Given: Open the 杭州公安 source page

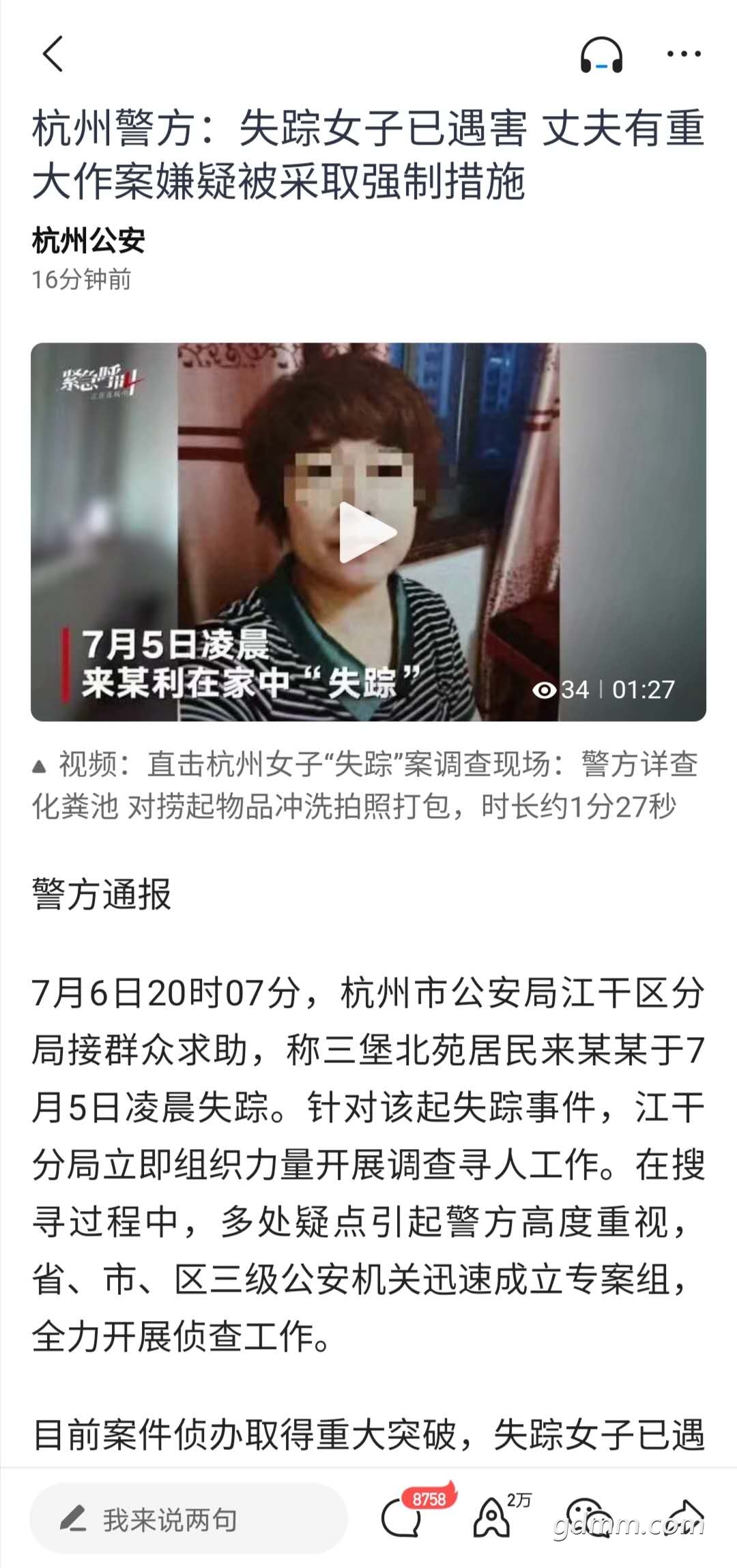Looking at the screenshot, I should 89,240.
